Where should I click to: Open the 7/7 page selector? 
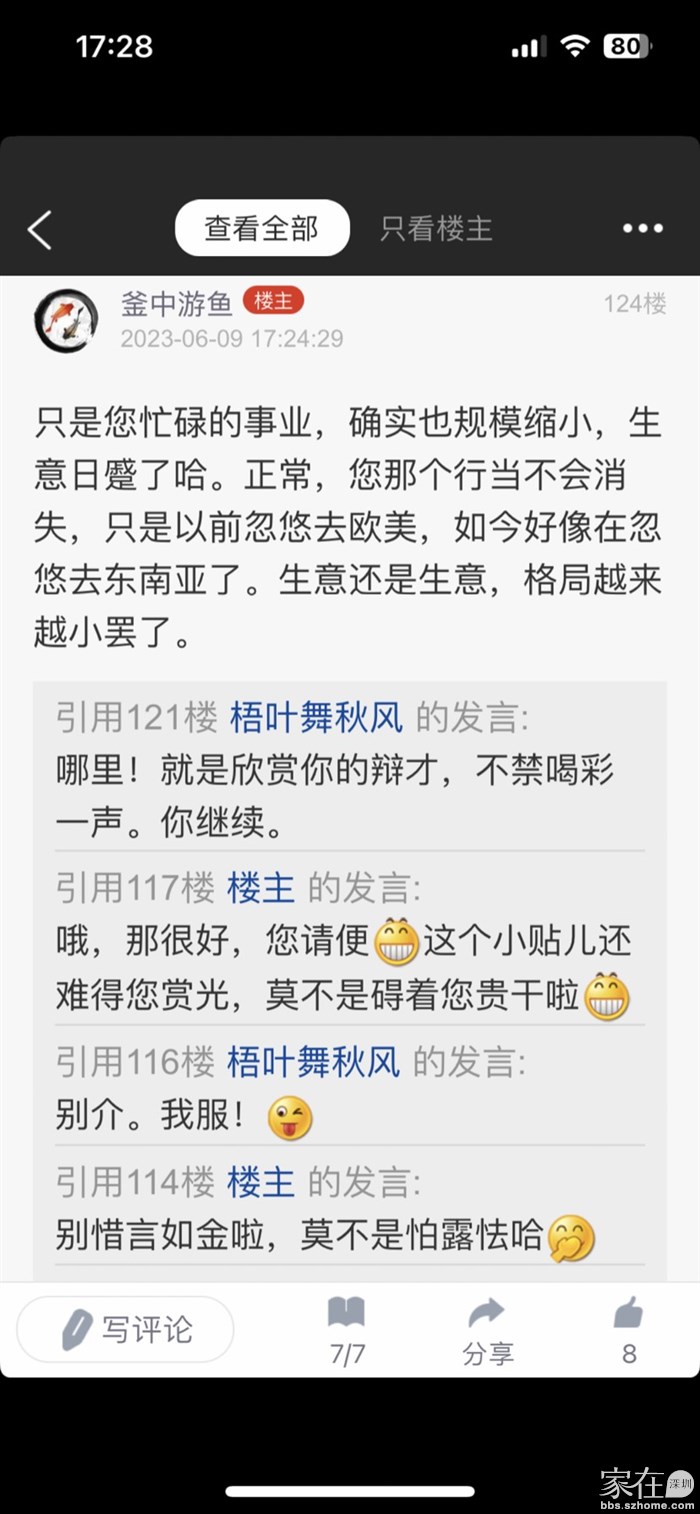[x=347, y=1331]
